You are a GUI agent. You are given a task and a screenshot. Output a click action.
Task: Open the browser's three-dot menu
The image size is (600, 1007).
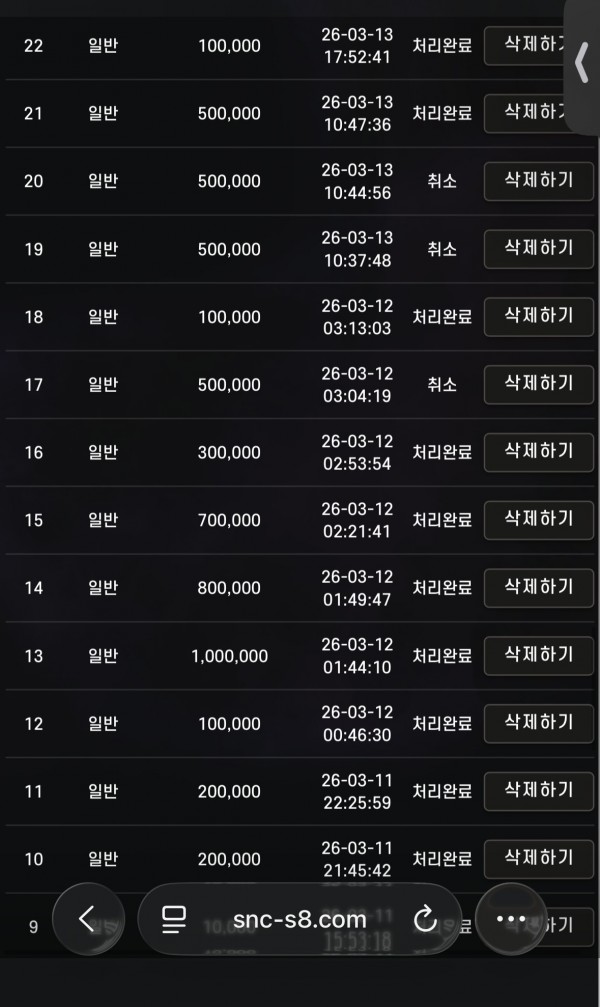click(x=511, y=919)
